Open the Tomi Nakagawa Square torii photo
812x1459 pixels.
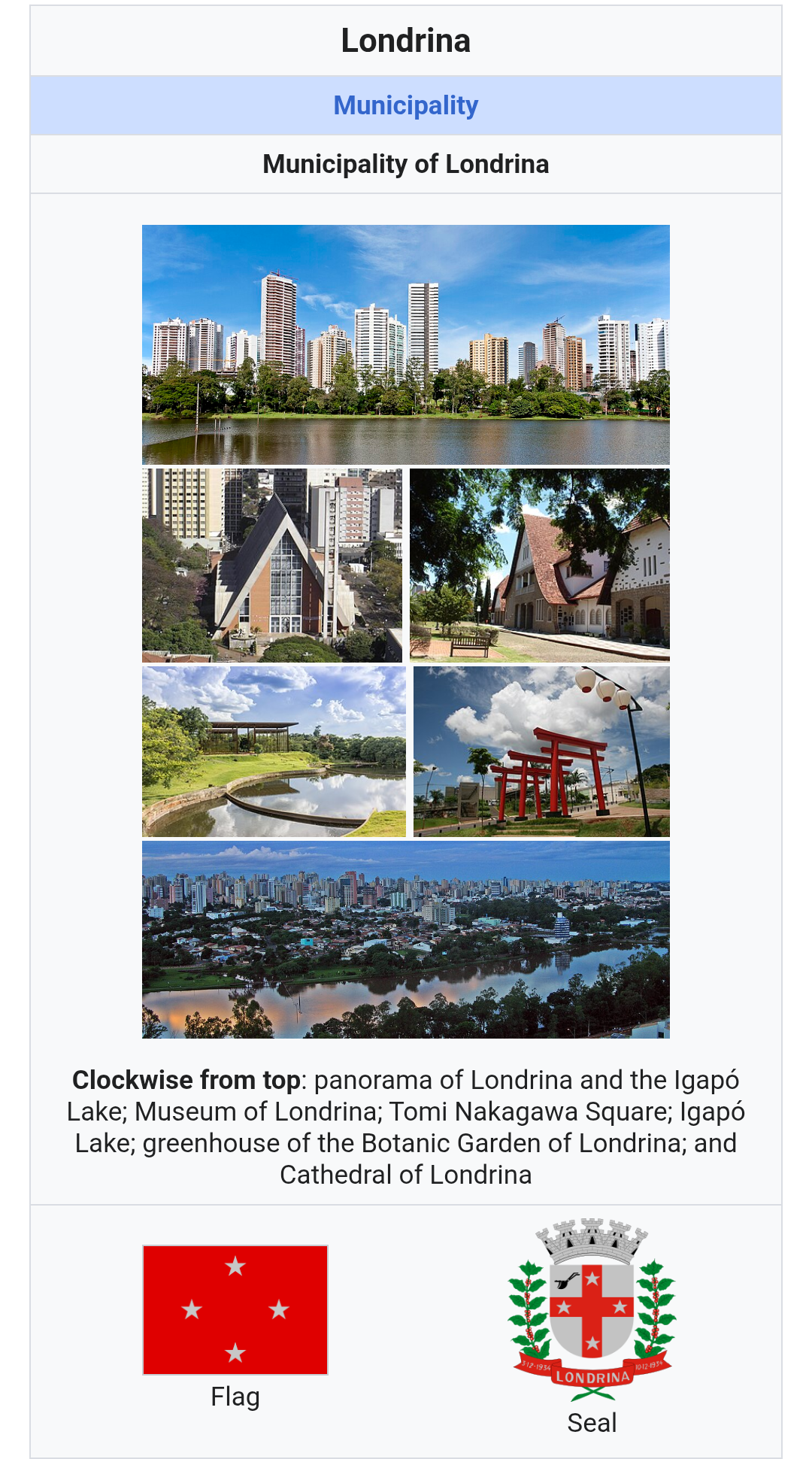click(x=541, y=752)
